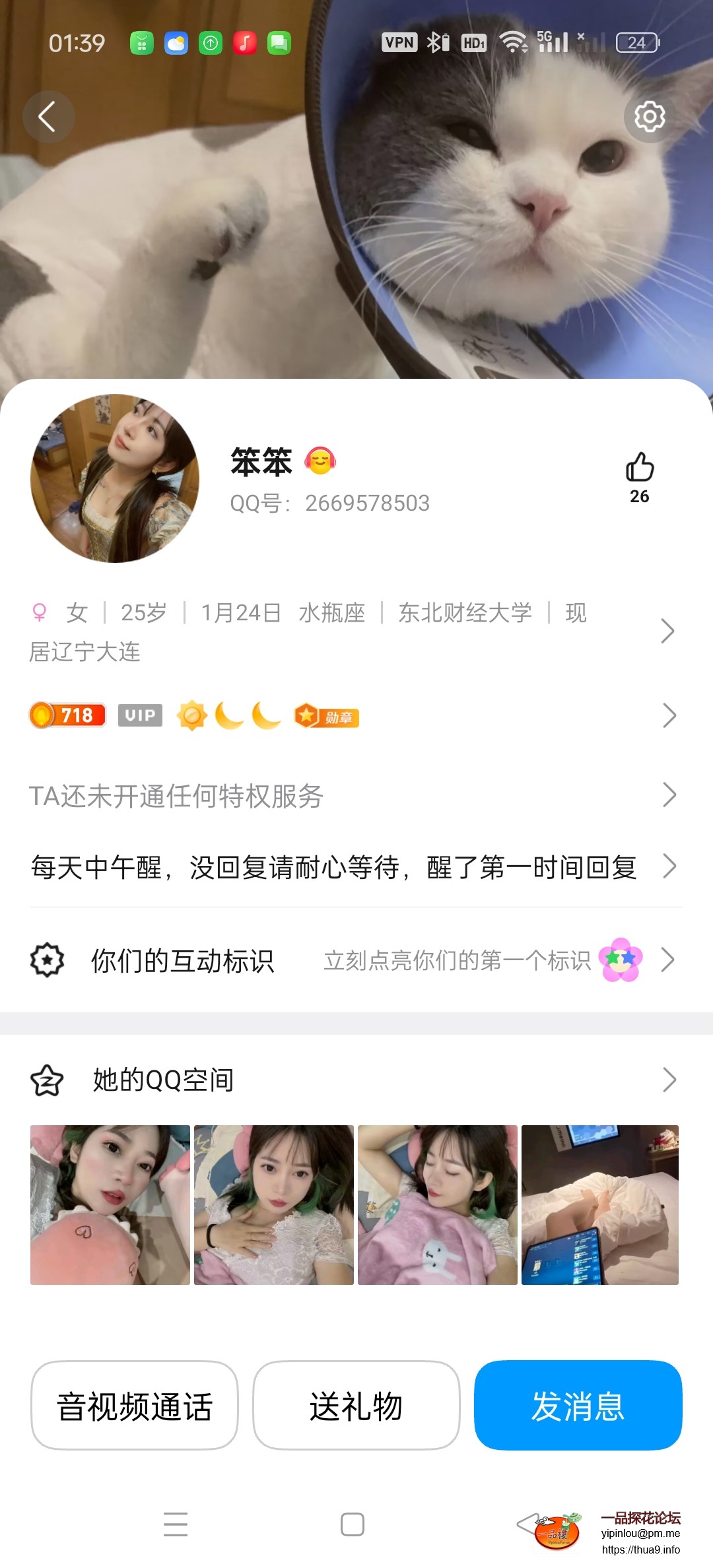Open the detailed personal info row
Viewport: 713px width, 1568px height.
coord(350,632)
